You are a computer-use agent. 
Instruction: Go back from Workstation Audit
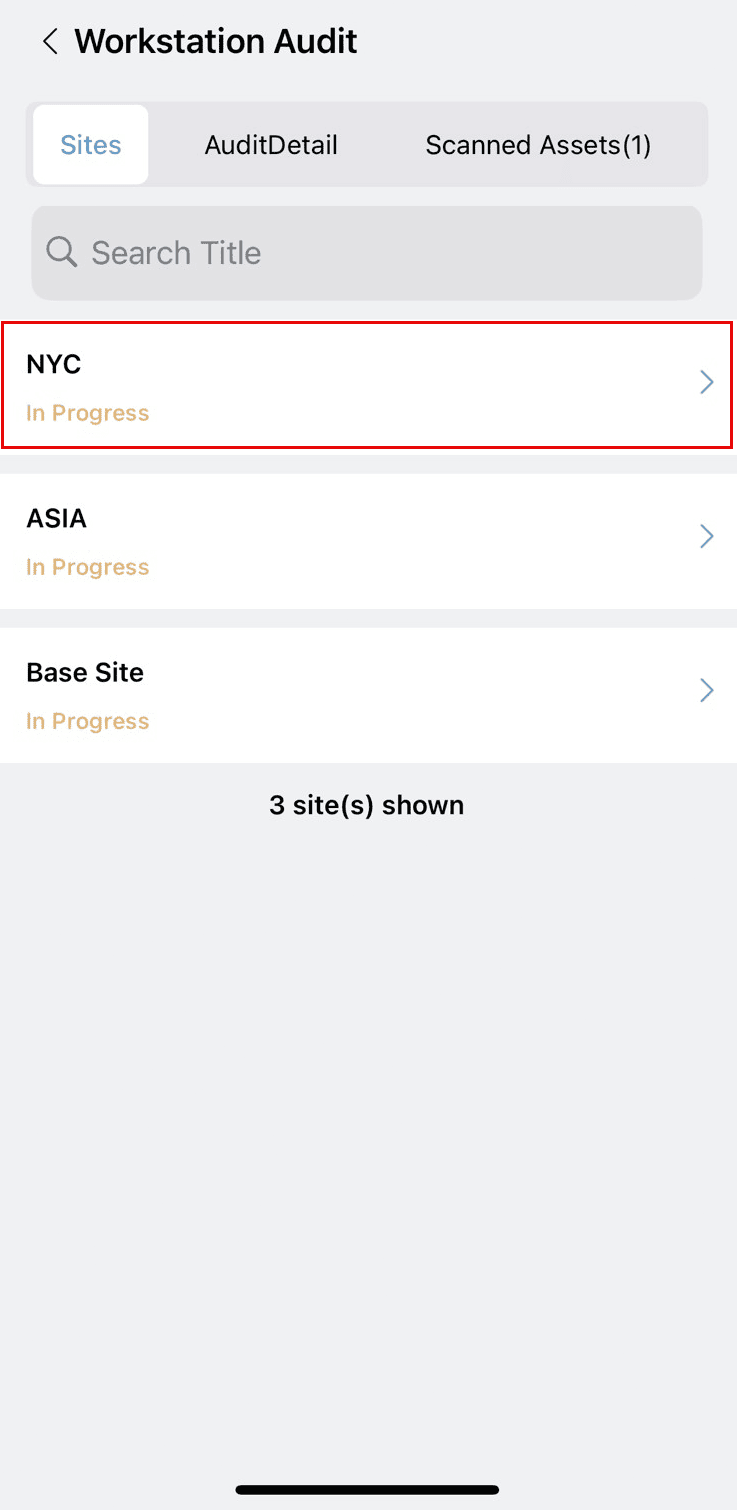50,42
